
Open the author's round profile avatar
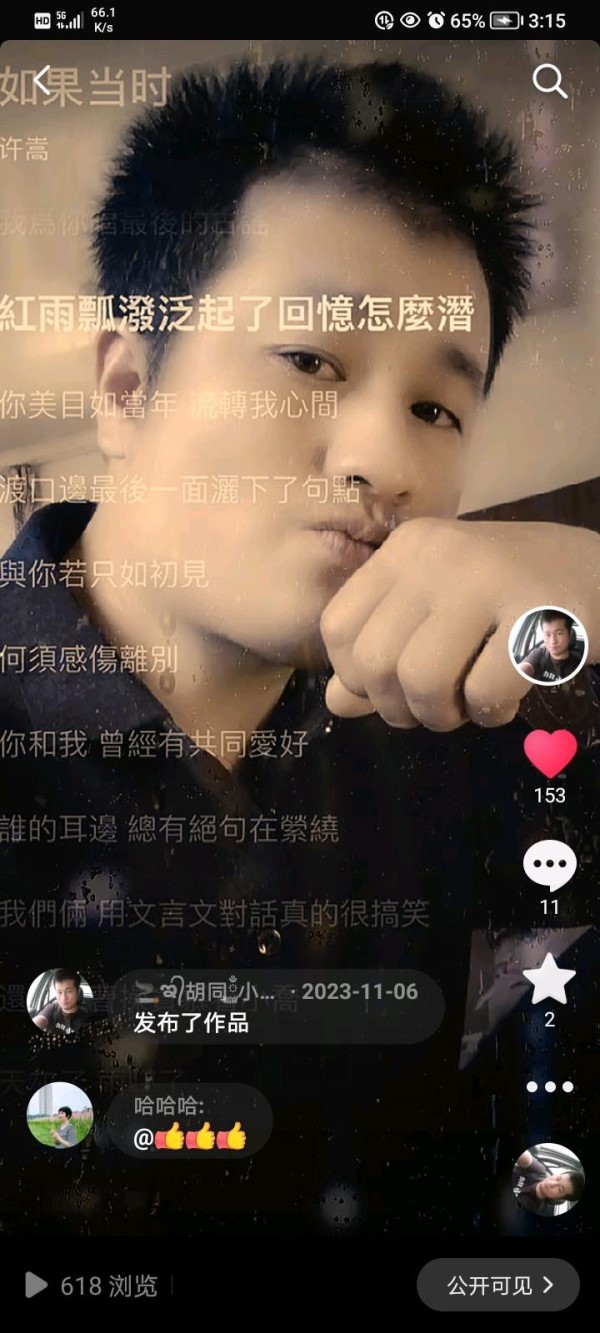point(548,646)
